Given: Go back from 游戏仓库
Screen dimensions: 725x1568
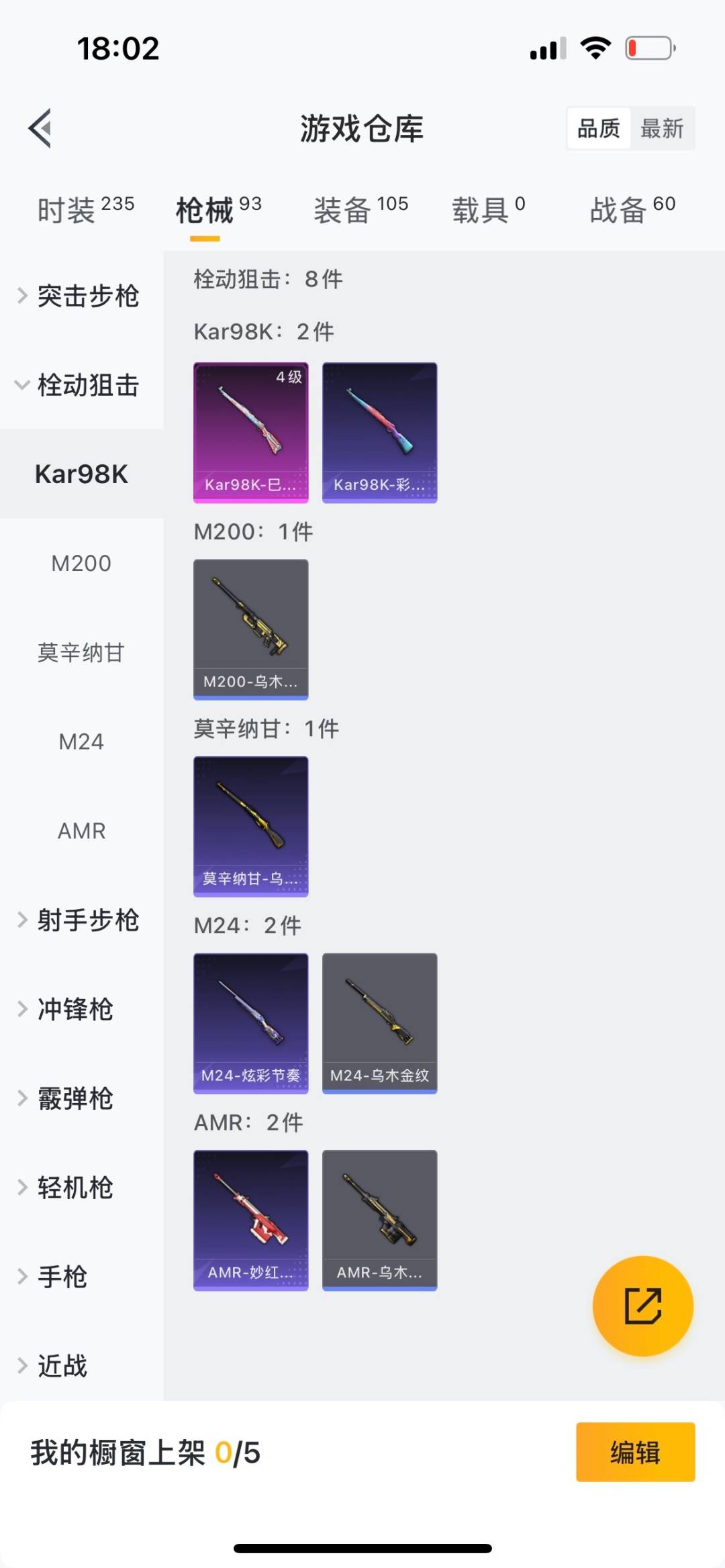Looking at the screenshot, I should point(40,128).
